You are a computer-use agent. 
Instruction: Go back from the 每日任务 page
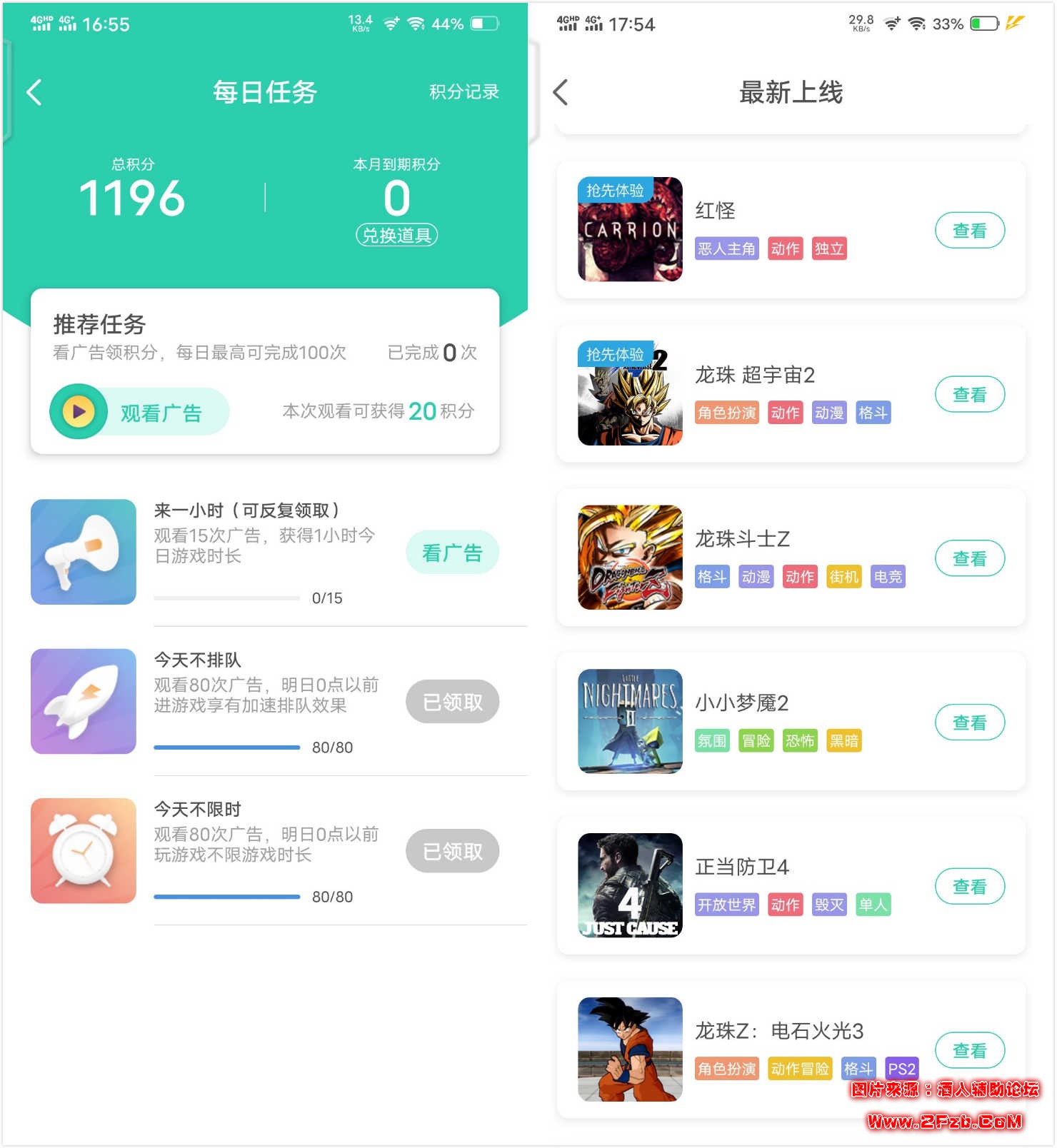click(34, 92)
